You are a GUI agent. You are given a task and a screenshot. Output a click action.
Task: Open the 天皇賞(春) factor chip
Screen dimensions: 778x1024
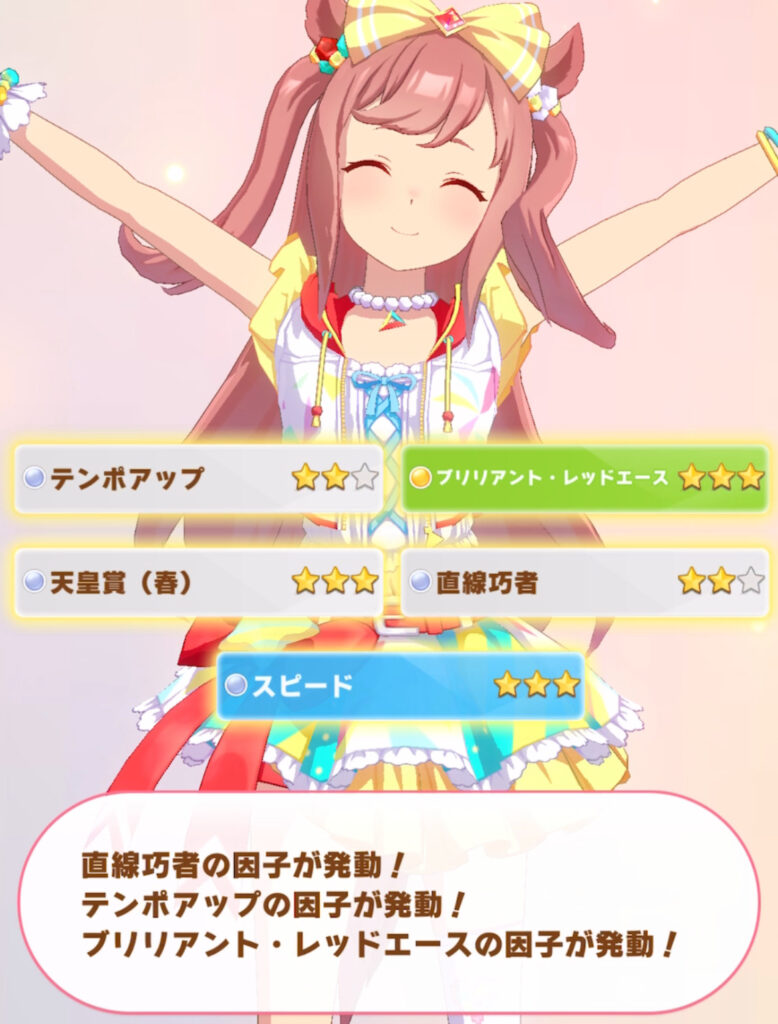point(198,581)
